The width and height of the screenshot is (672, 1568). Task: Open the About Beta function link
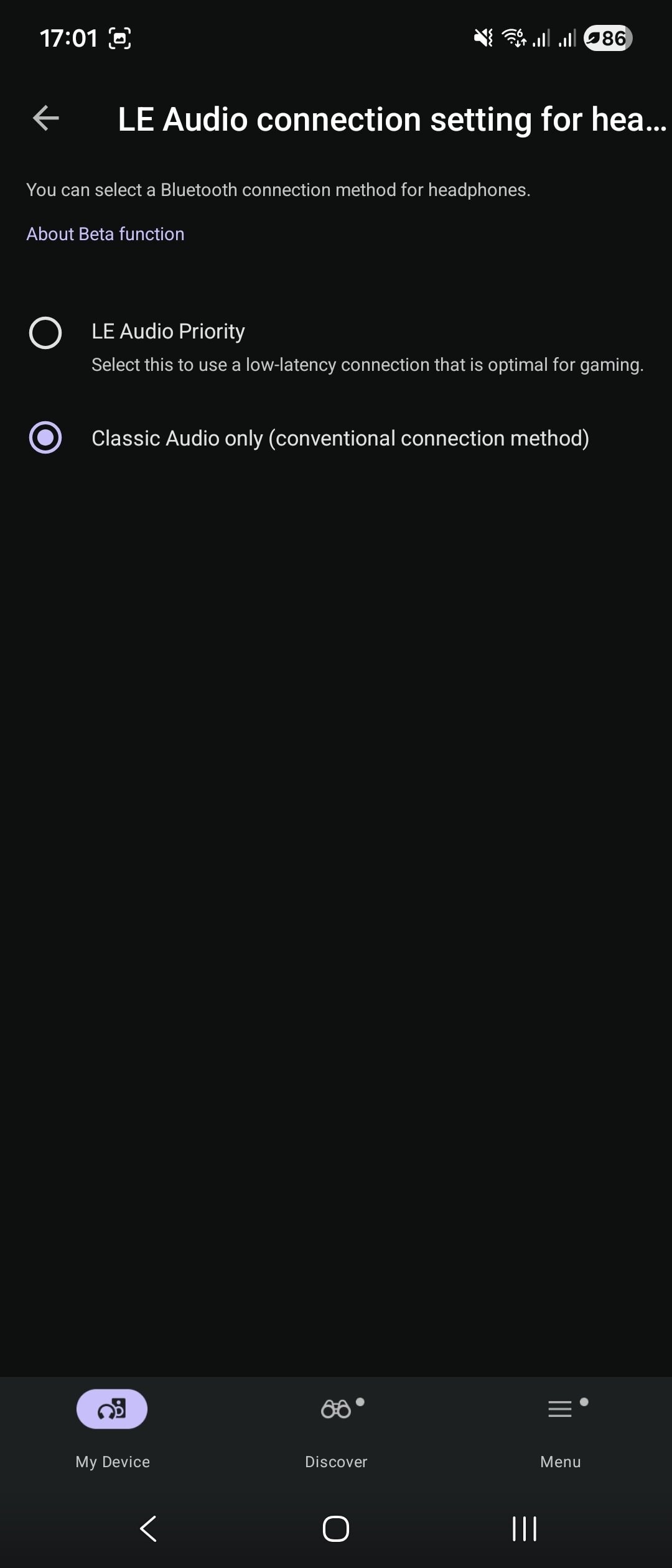point(105,234)
